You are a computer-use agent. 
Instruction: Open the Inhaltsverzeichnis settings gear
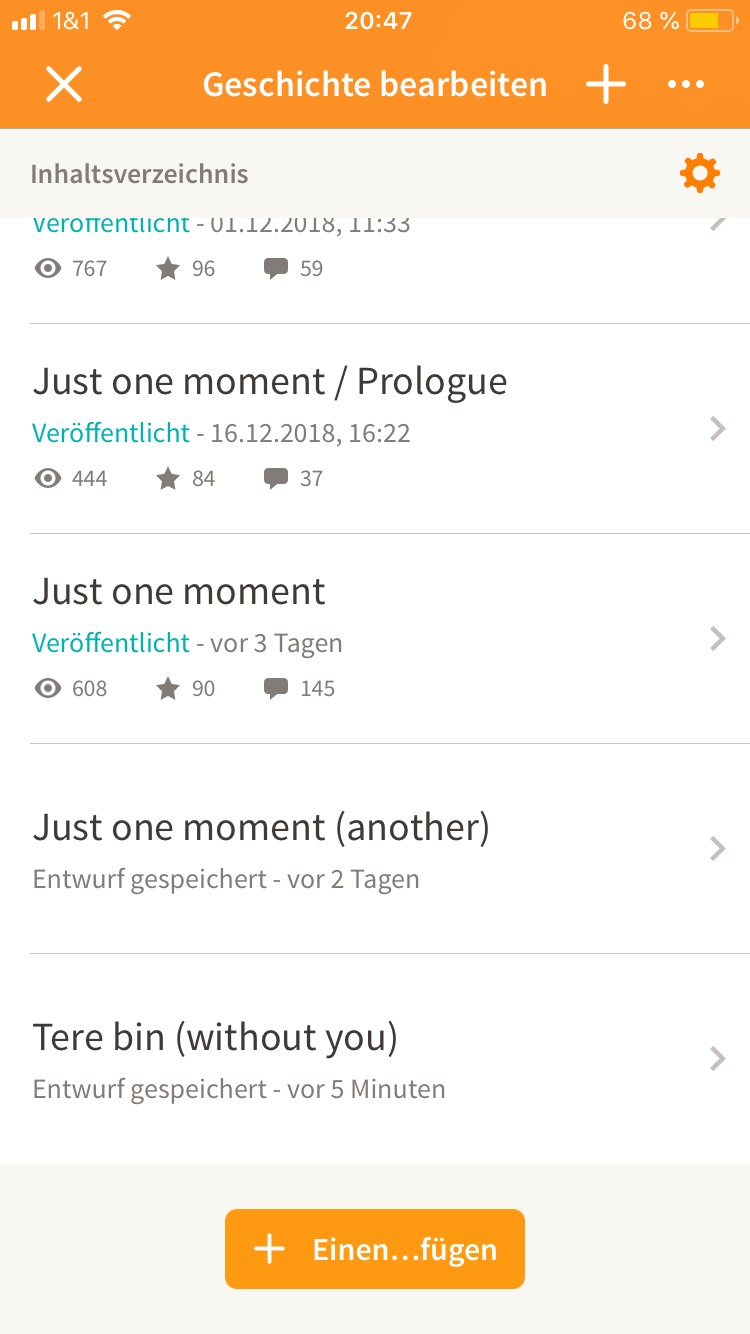pyautogui.click(x=699, y=173)
